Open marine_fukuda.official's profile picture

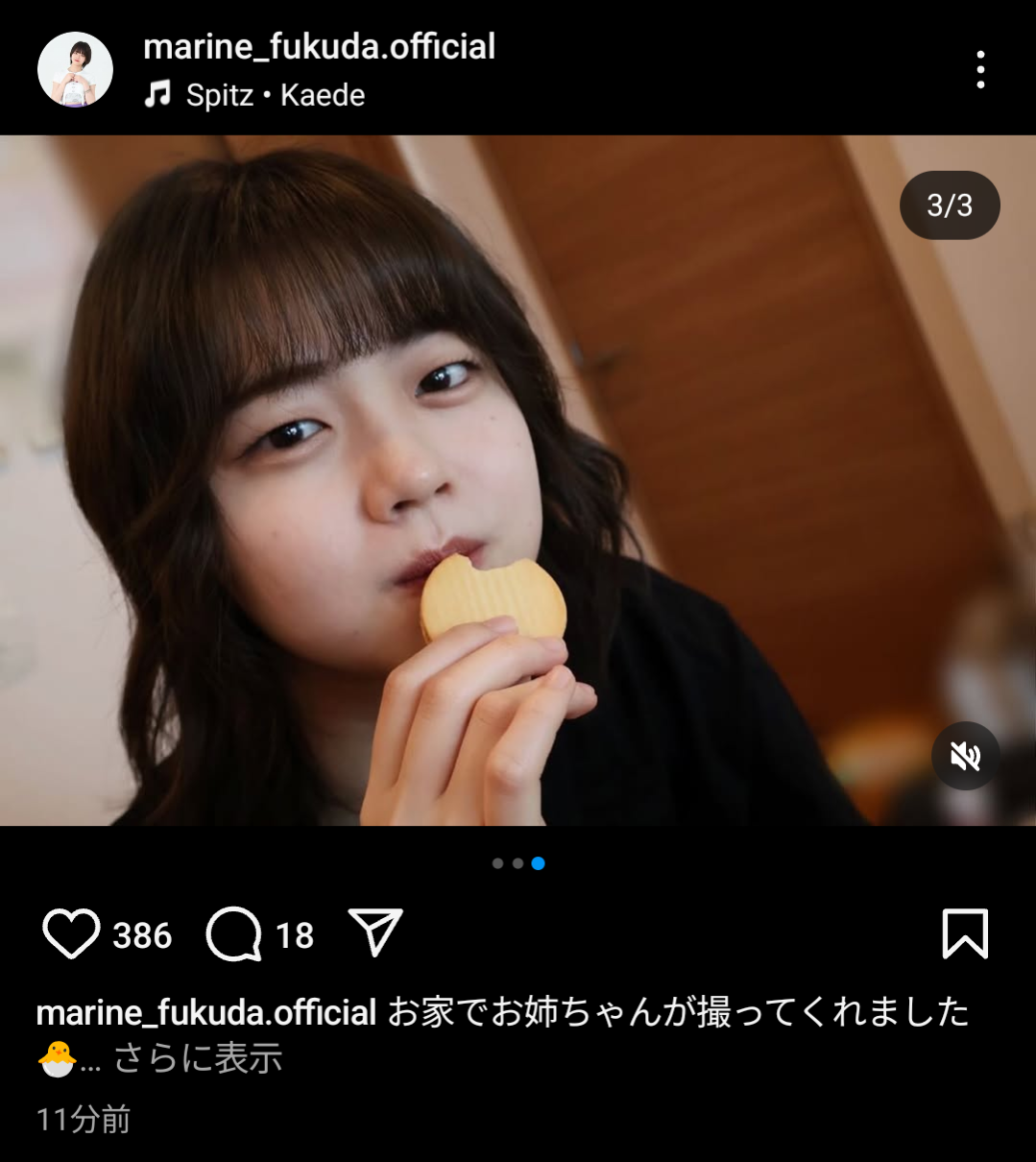pos(75,69)
